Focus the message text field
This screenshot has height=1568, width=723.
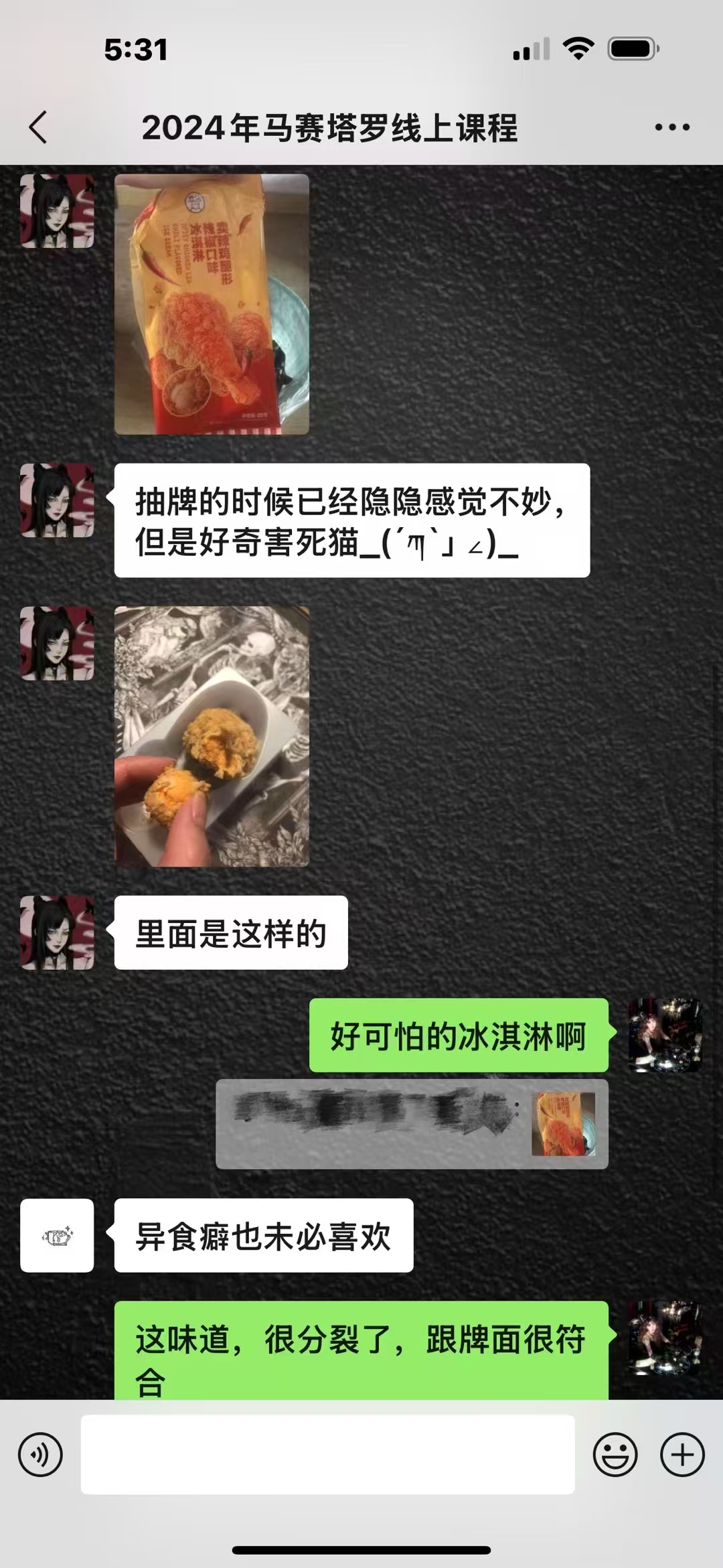pyautogui.click(x=327, y=1455)
